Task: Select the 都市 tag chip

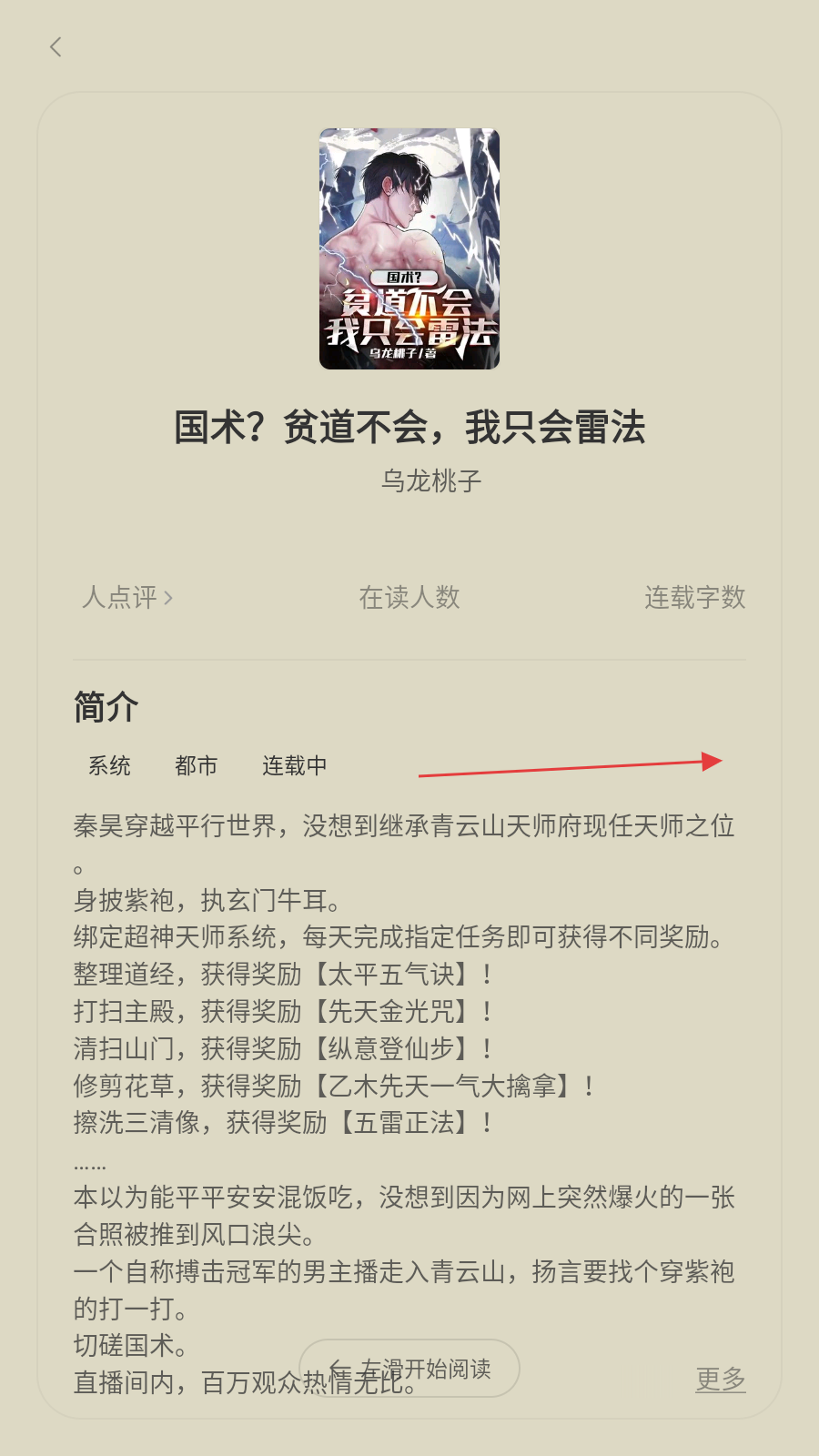Action: point(197,766)
